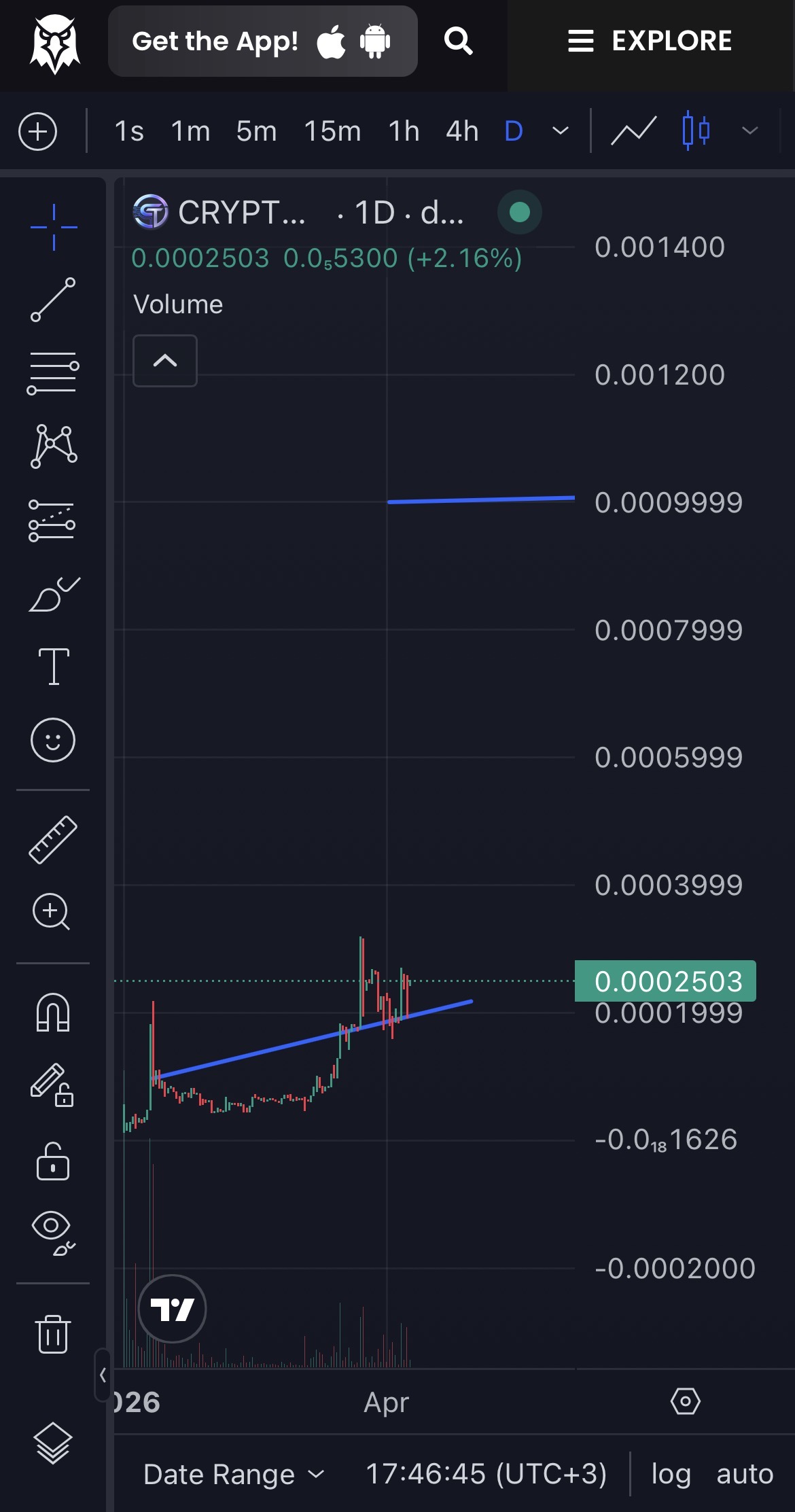Open chart settings hexagon icon
Screen dimensions: 795x1512
tap(685, 1401)
